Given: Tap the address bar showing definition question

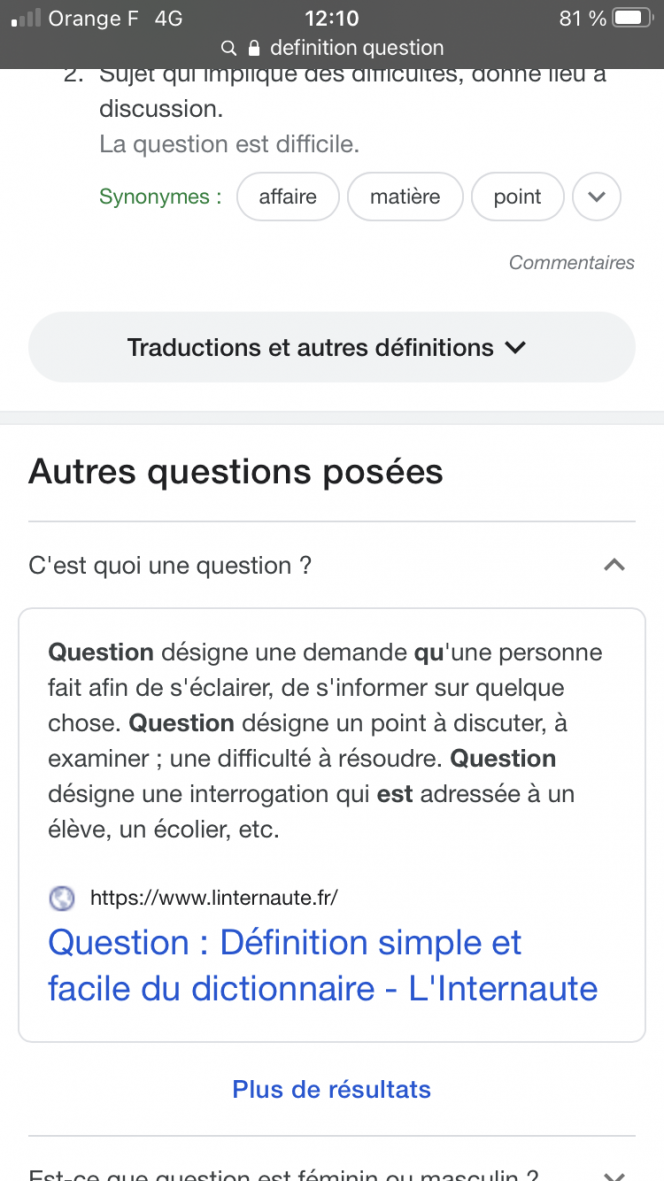Looking at the screenshot, I should point(332,48).
